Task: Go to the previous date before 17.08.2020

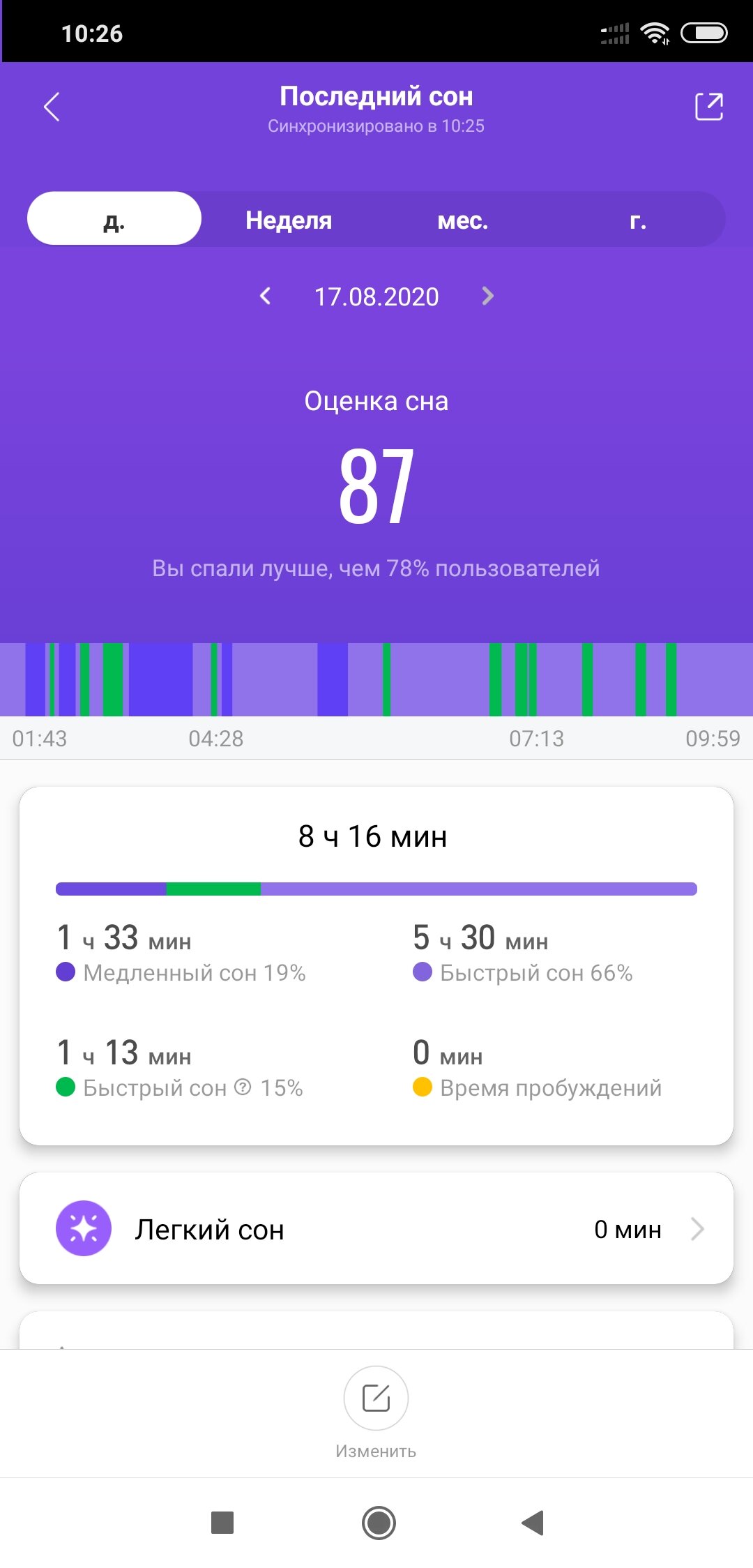Action: (266, 296)
